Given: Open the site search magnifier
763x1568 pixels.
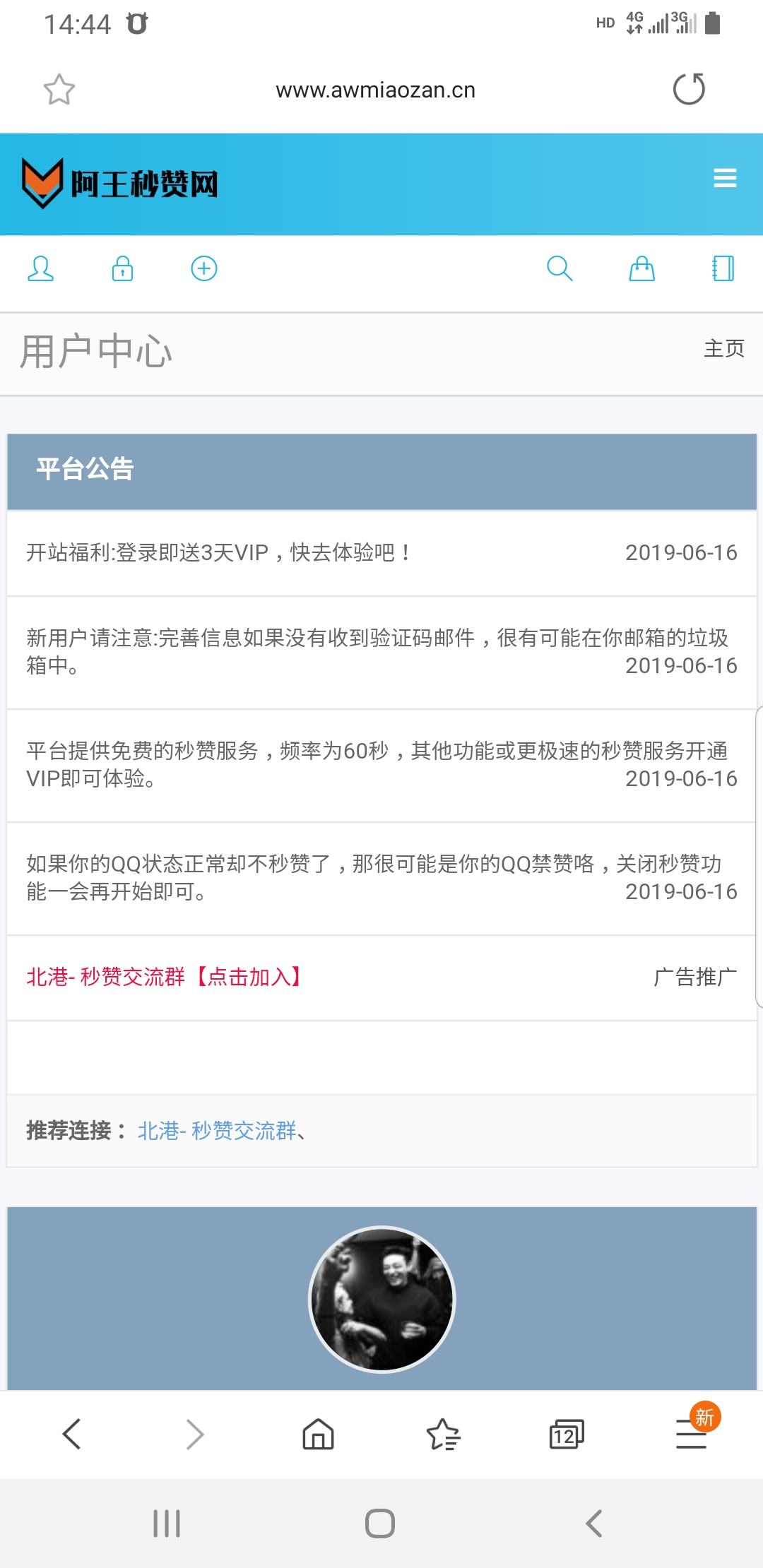Looking at the screenshot, I should 560,268.
